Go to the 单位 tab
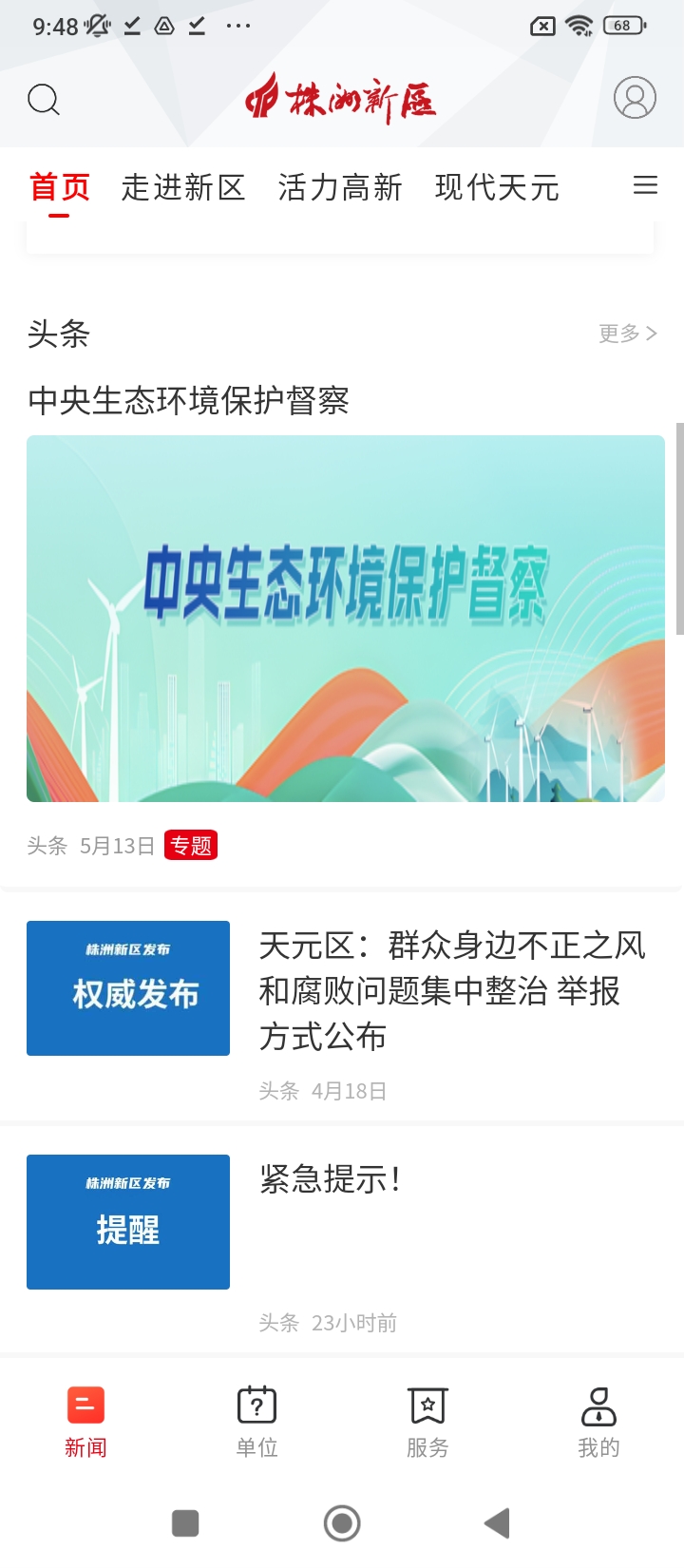The image size is (684, 1568). click(x=256, y=1422)
